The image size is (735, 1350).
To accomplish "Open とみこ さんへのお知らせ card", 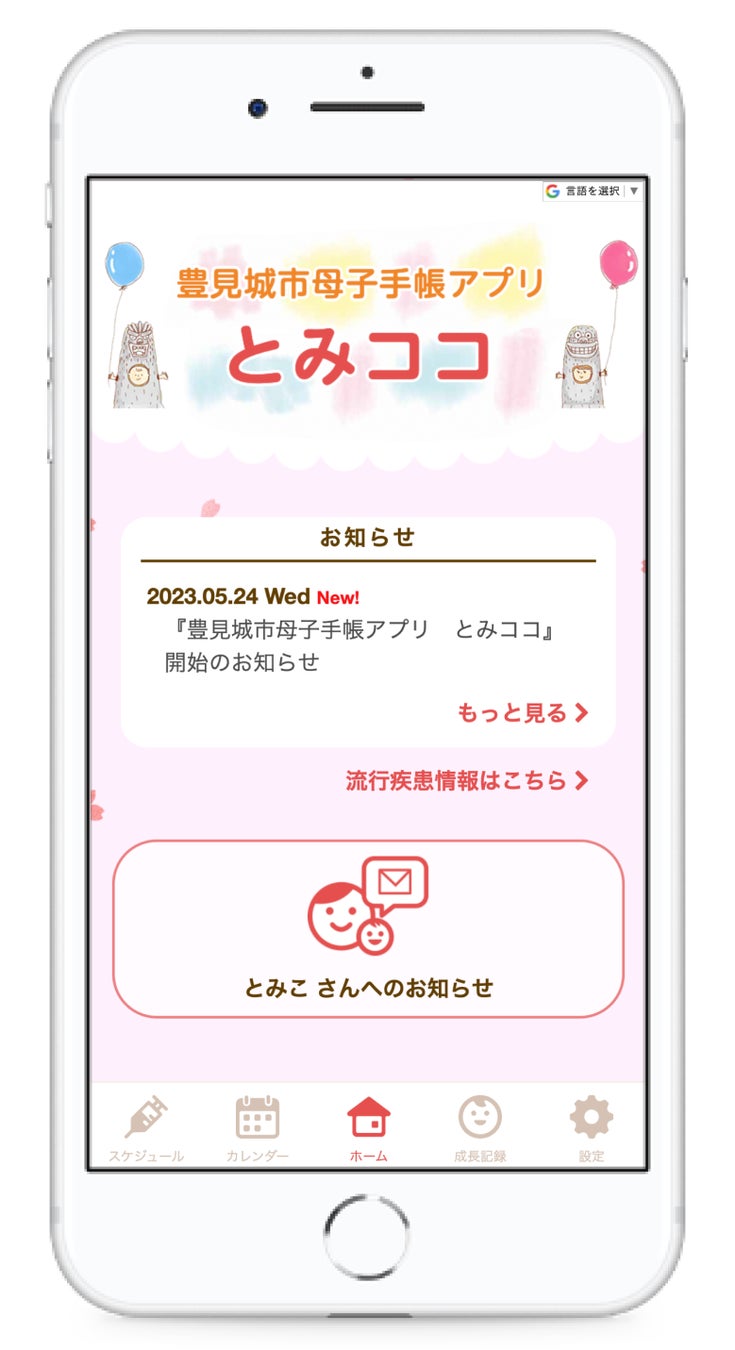I will click(368, 929).
